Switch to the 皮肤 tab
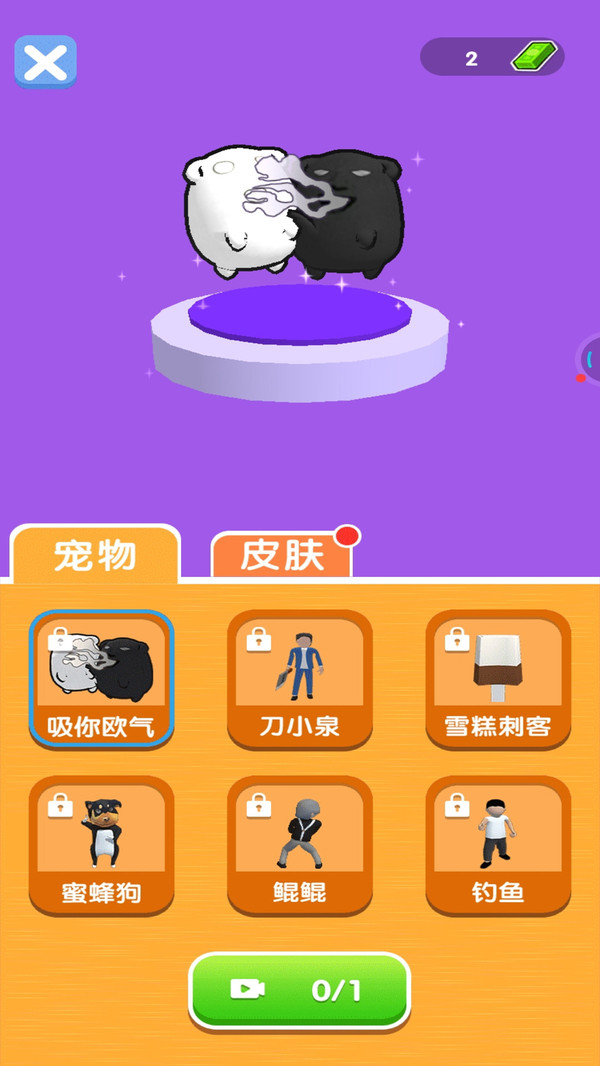Viewport: 600px width, 1066px height. (x=282, y=555)
